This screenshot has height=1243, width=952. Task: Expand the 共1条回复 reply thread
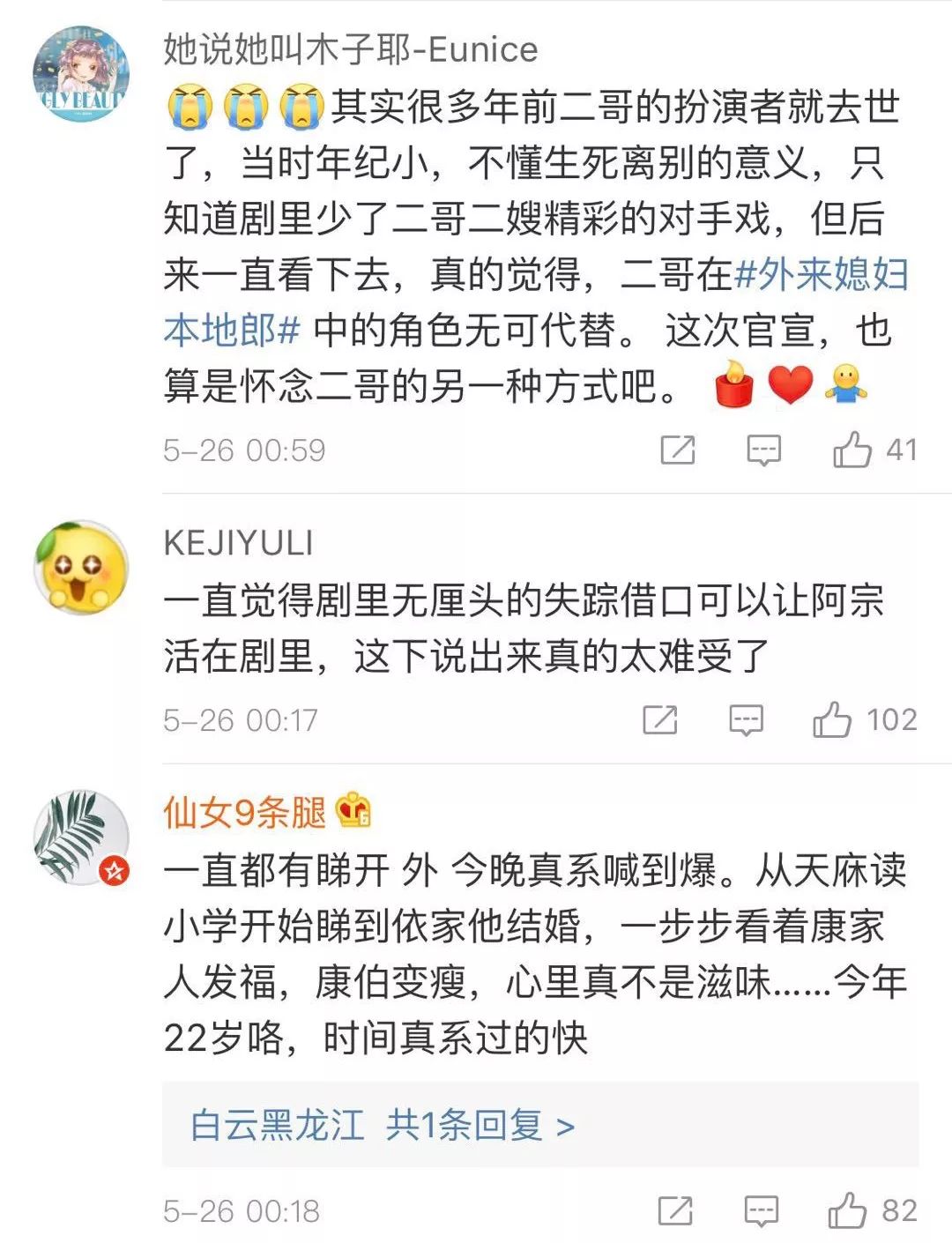(480, 1125)
